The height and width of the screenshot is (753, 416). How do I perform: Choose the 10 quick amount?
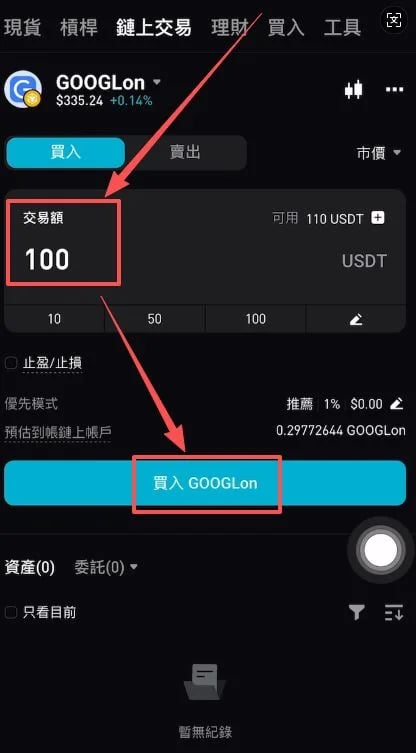point(54,319)
